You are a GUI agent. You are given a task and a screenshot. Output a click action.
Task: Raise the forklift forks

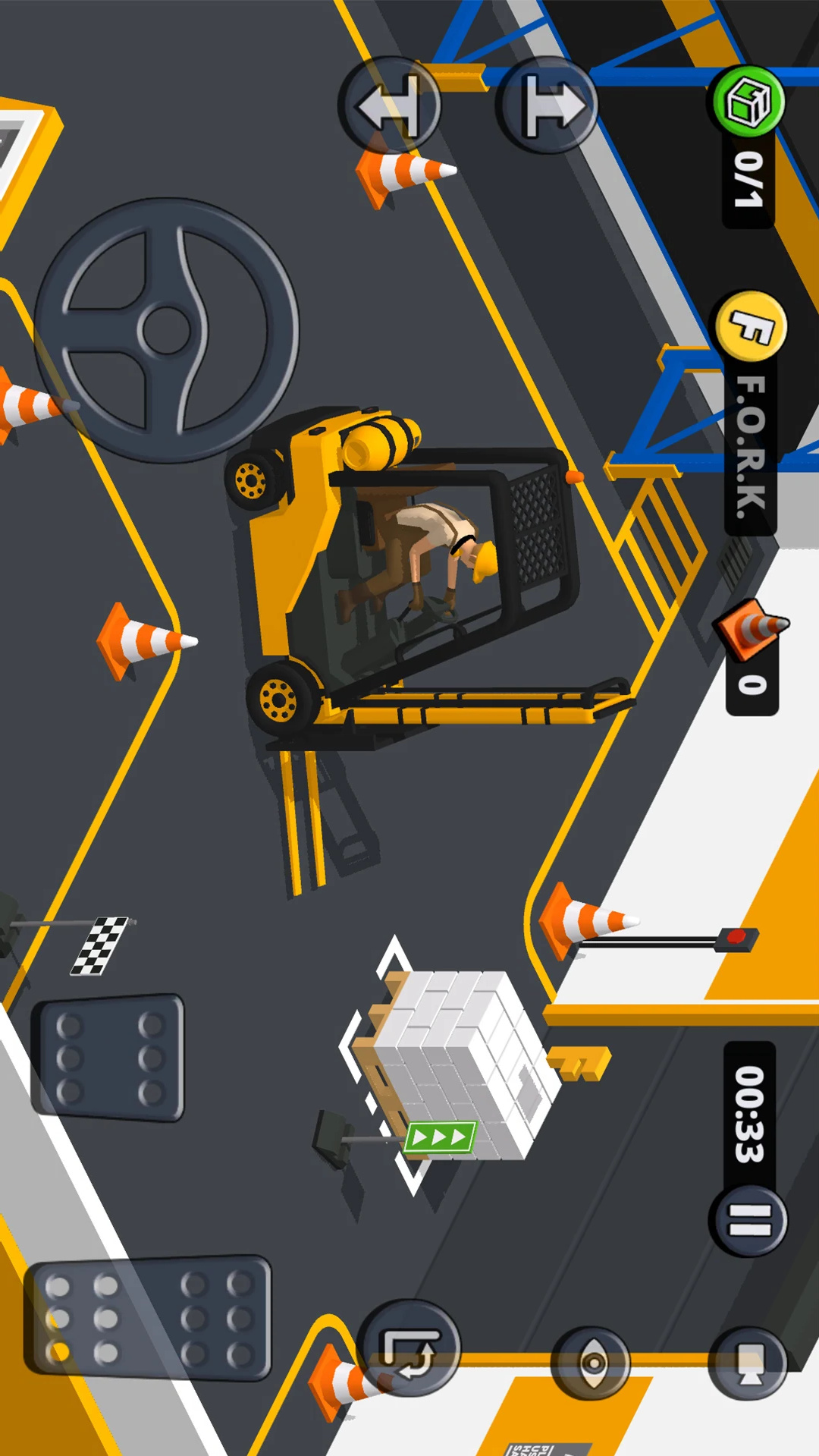coord(548,105)
